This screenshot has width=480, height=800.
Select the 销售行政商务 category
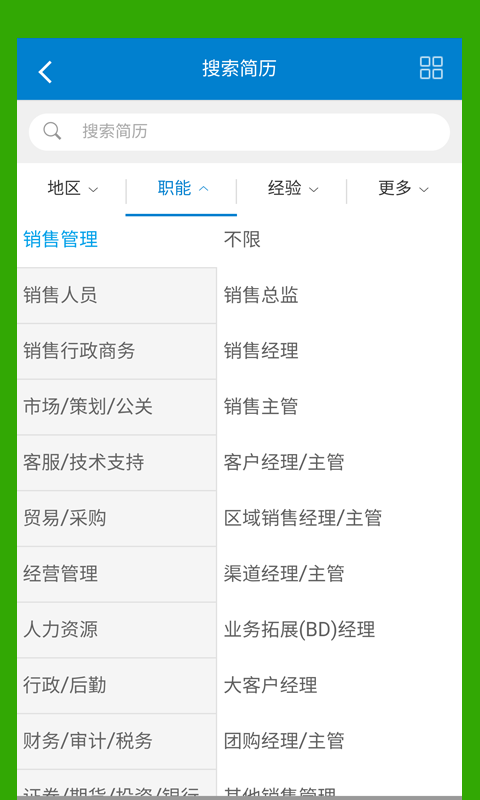117,351
